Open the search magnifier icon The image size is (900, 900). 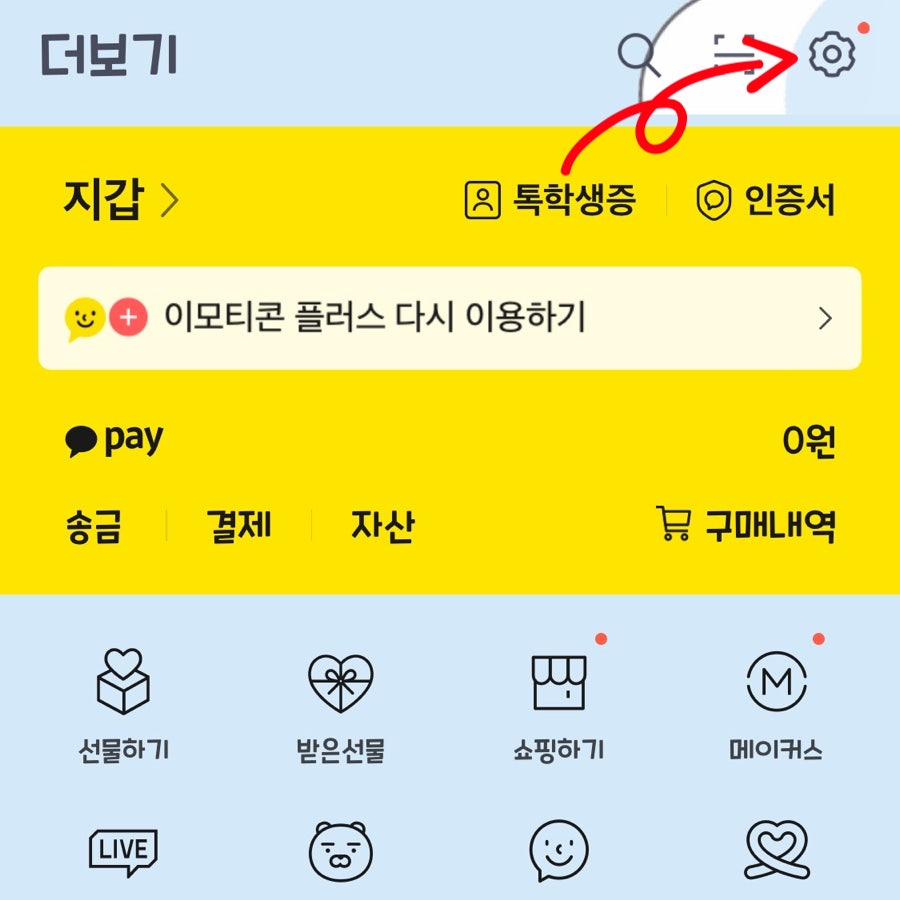pos(639,54)
